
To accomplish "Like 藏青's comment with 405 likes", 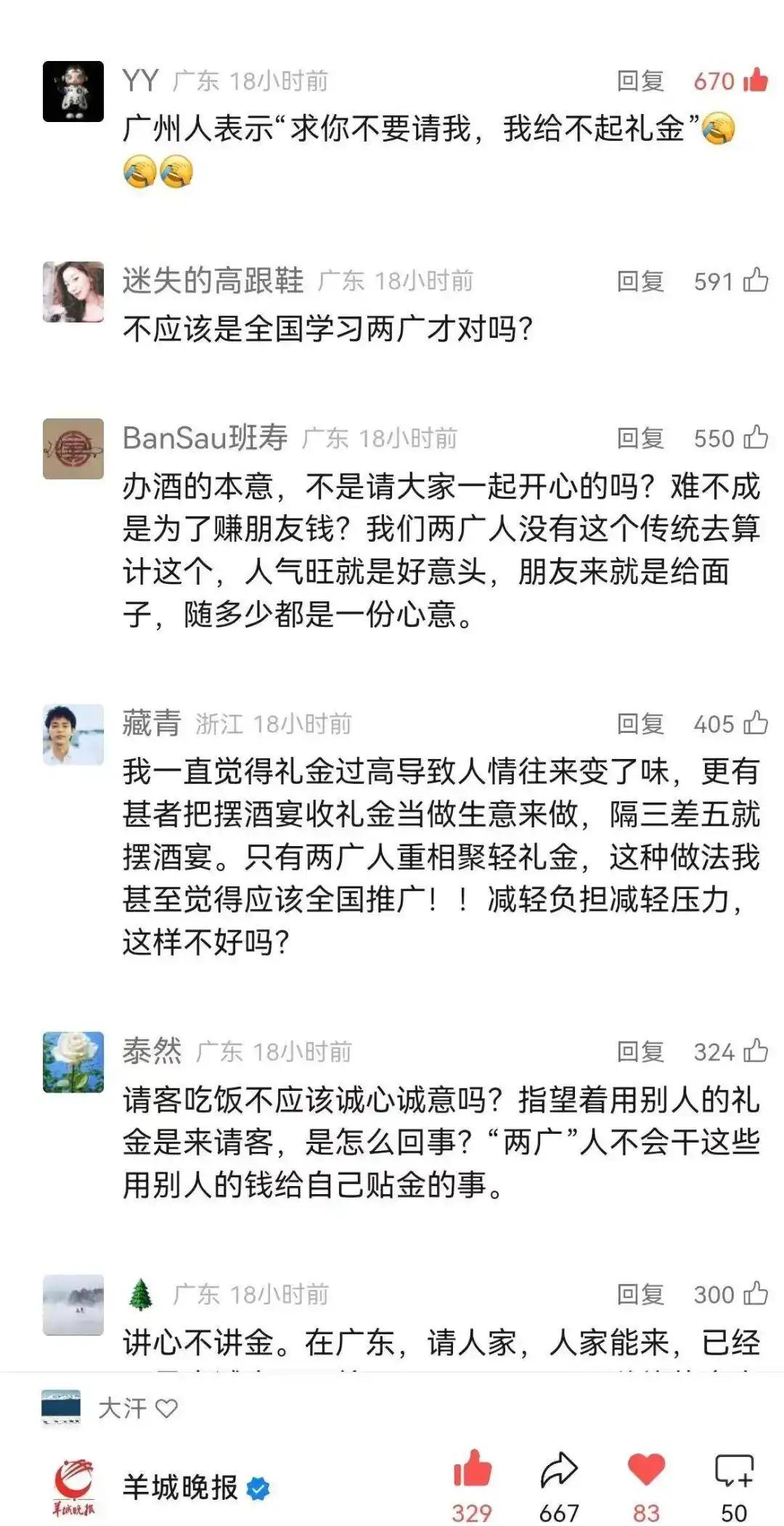I will tap(756, 722).
